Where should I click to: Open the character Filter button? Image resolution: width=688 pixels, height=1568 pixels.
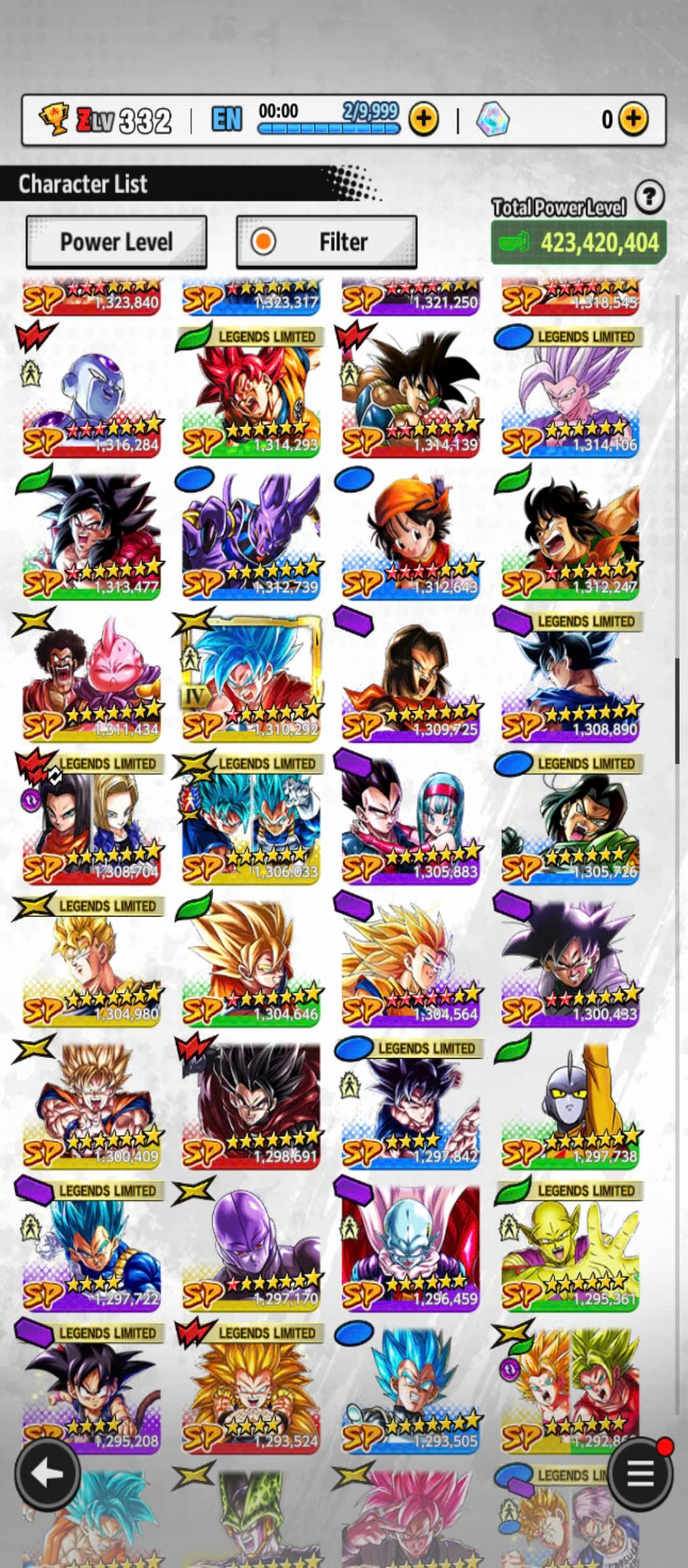coord(327,242)
